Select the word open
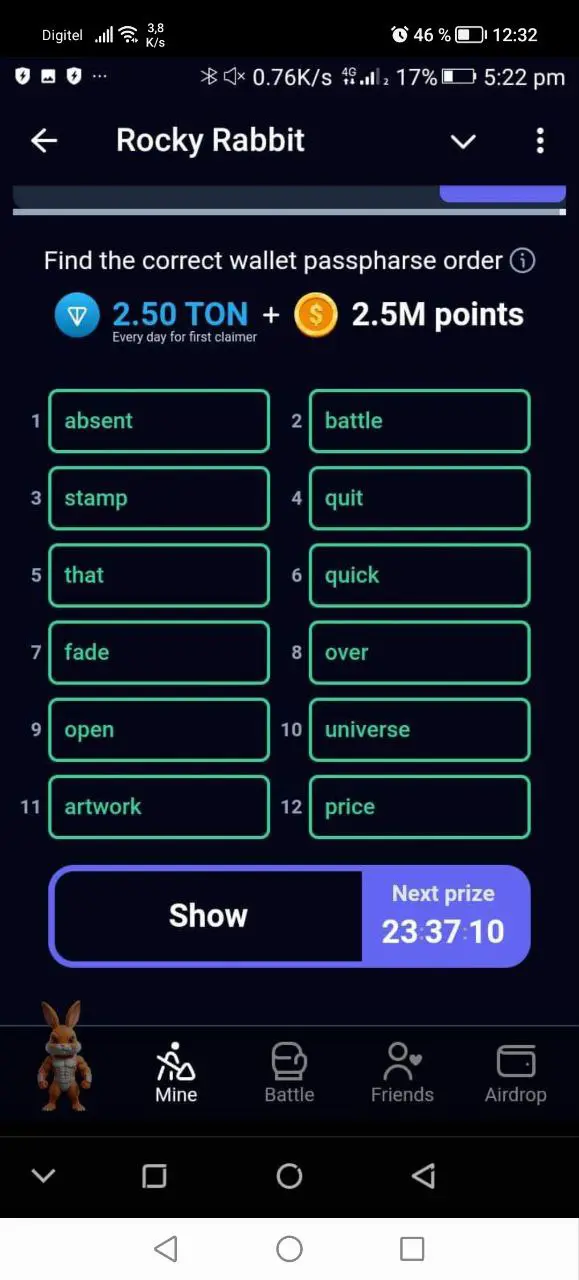 [159, 730]
